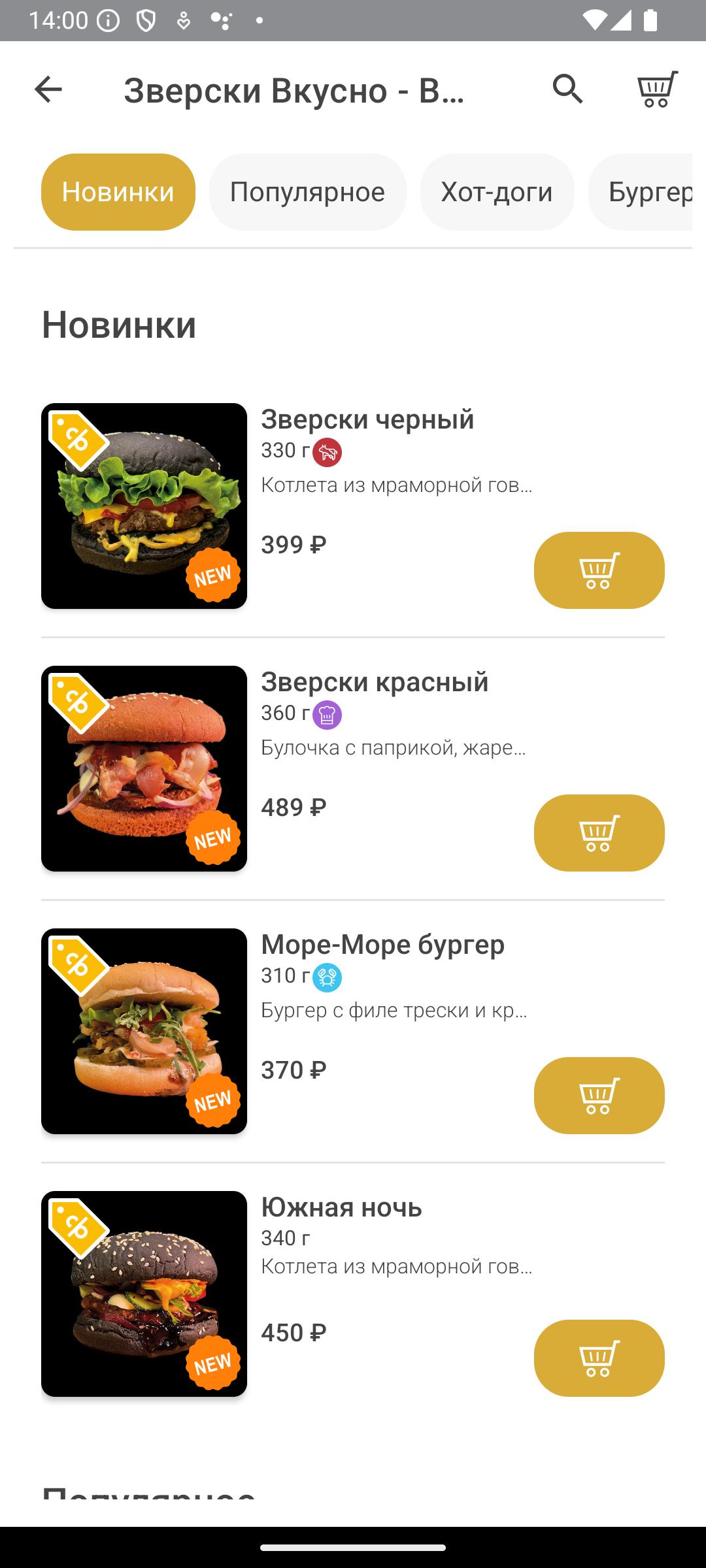Open Море-Море бургер product photo

pyautogui.click(x=144, y=1032)
